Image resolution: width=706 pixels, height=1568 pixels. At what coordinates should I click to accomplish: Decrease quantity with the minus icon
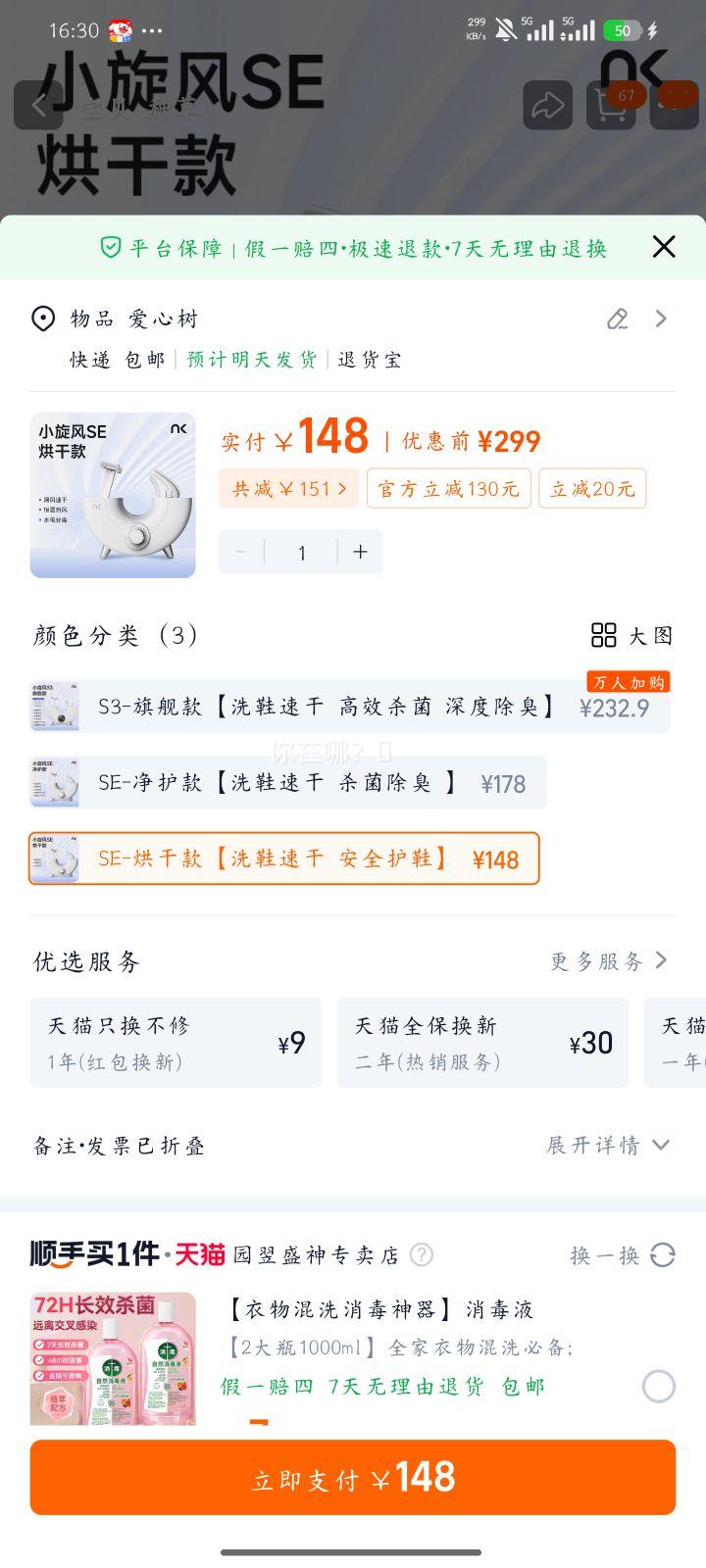point(240,552)
